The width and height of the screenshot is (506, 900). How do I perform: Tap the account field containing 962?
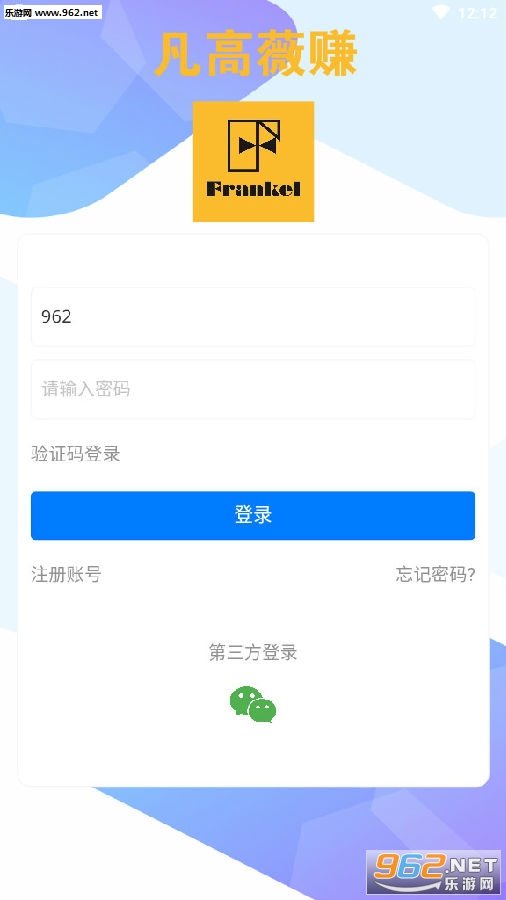point(253,317)
